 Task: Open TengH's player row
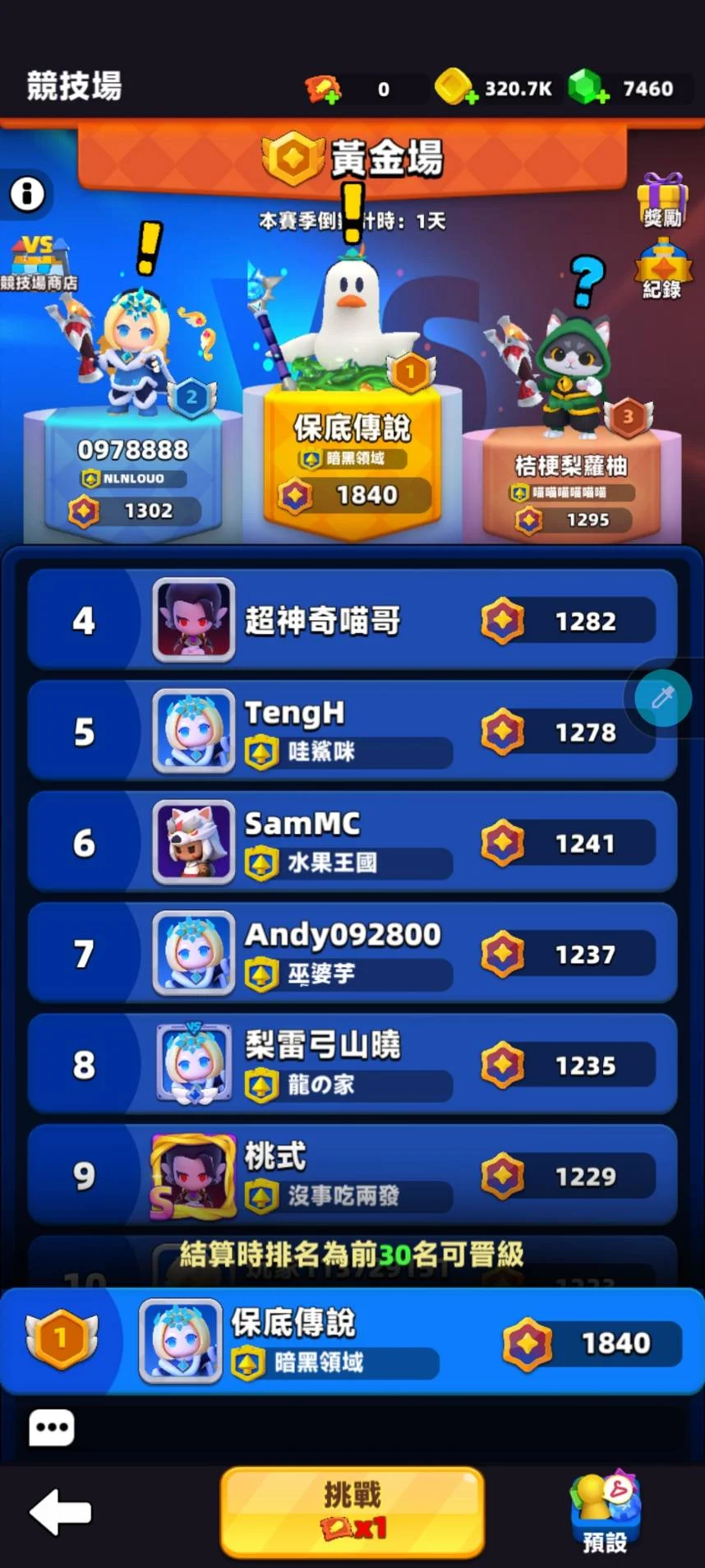click(x=352, y=732)
